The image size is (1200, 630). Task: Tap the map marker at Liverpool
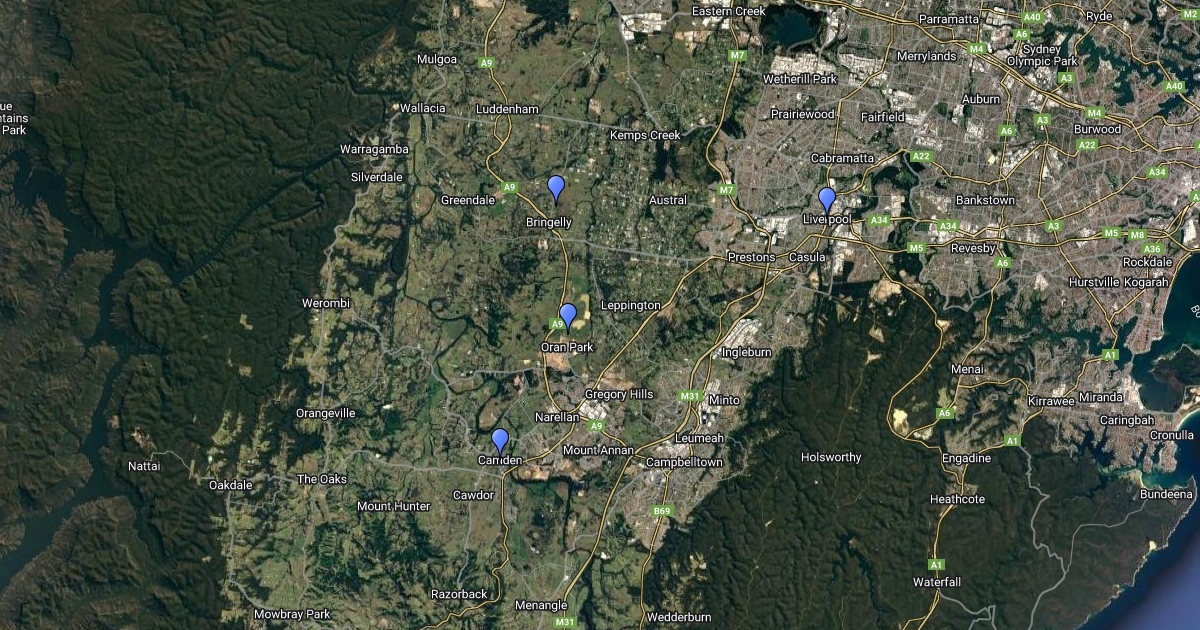click(x=826, y=198)
